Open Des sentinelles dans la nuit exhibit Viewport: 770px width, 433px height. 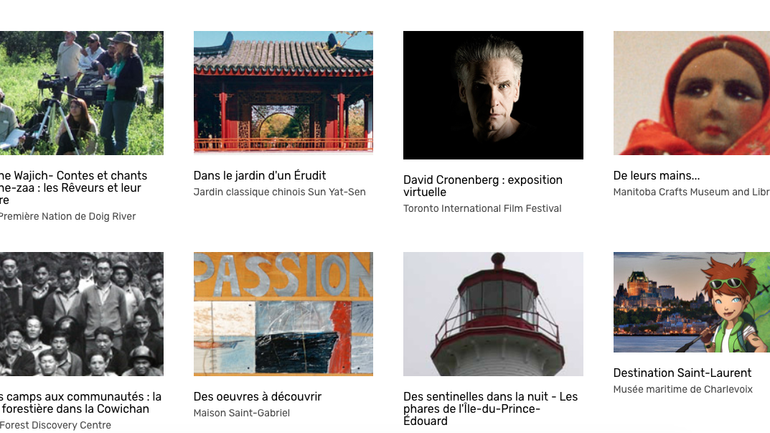[x=492, y=314]
